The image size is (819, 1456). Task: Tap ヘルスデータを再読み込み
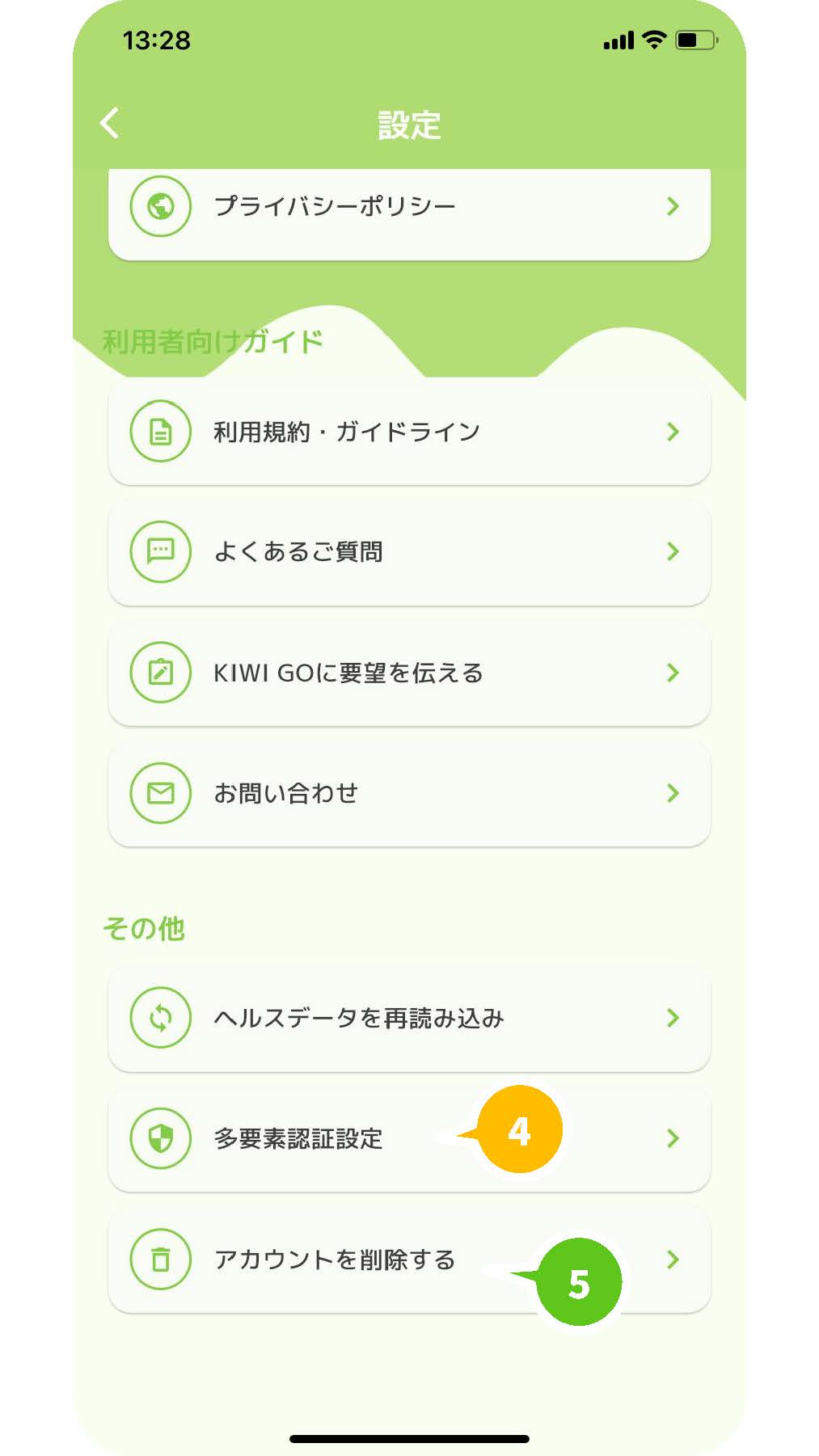(409, 1018)
